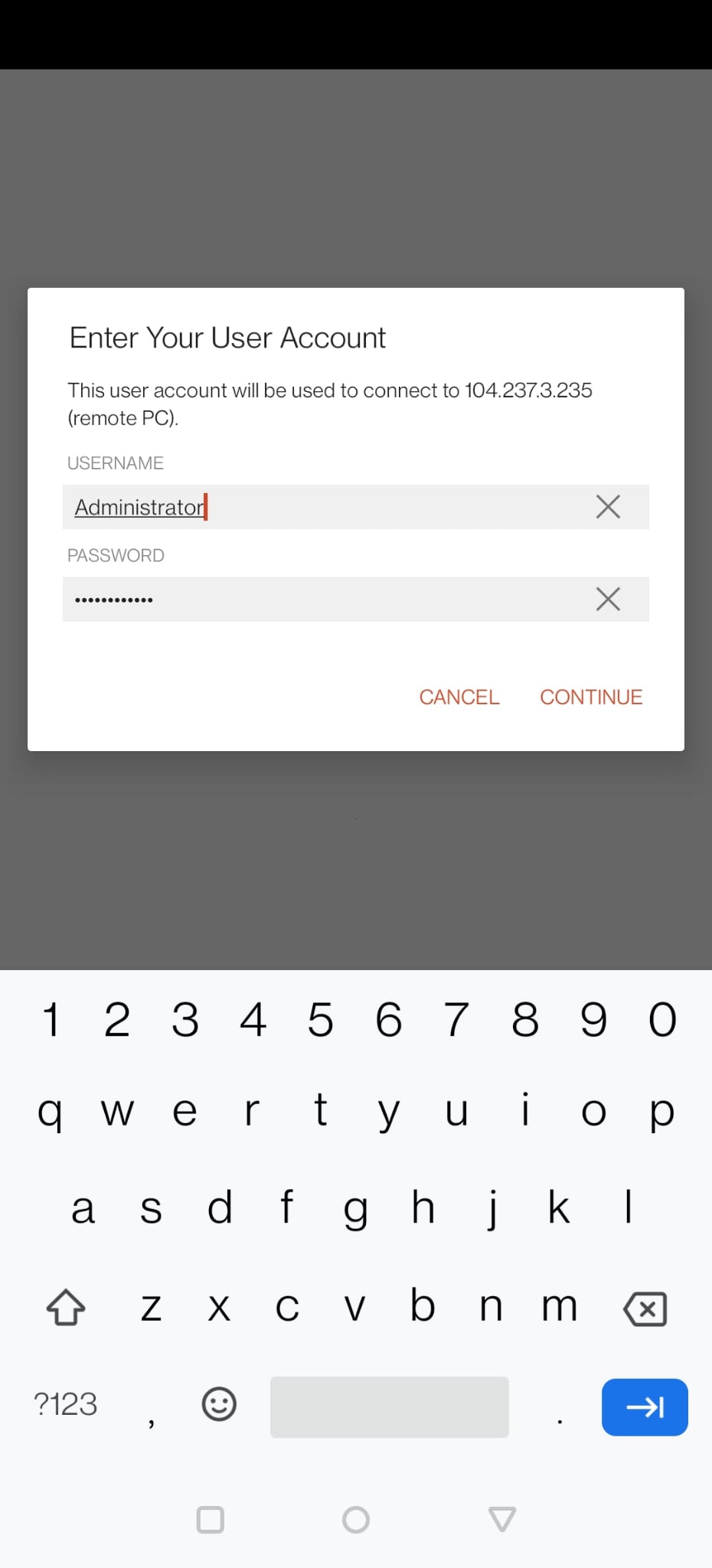Viewport: 712px width, 1568px height.
Task: Tap CONTINUE to connect
Action: point(591,697)
